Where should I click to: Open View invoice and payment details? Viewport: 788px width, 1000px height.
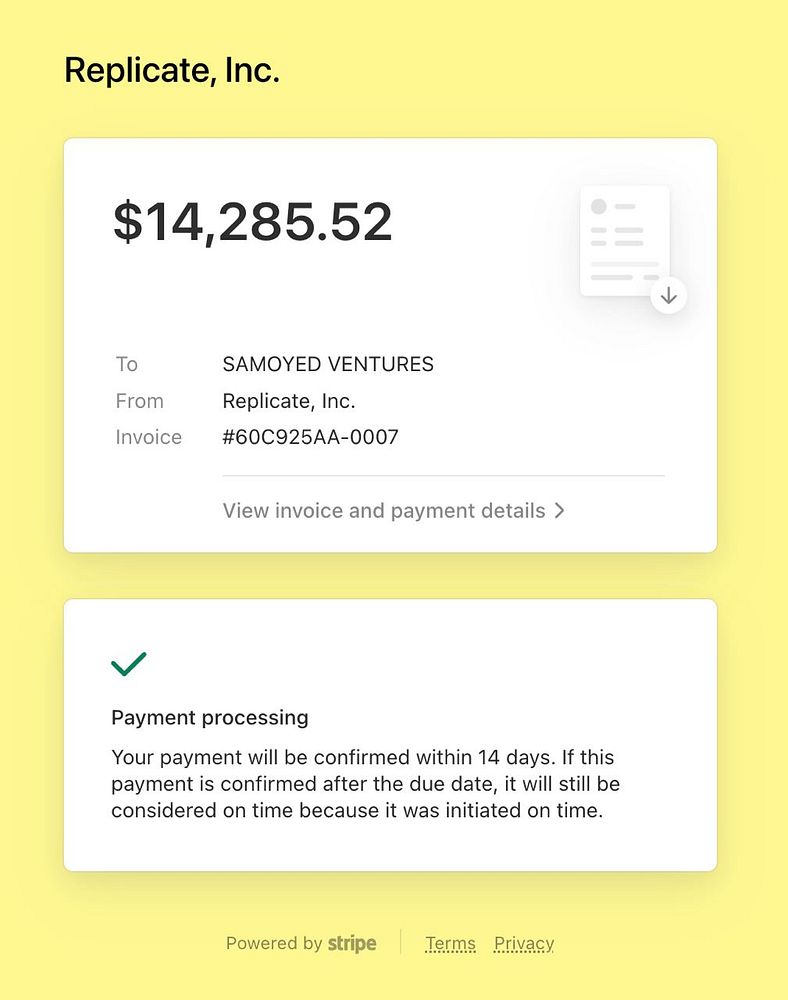[393, 511]
